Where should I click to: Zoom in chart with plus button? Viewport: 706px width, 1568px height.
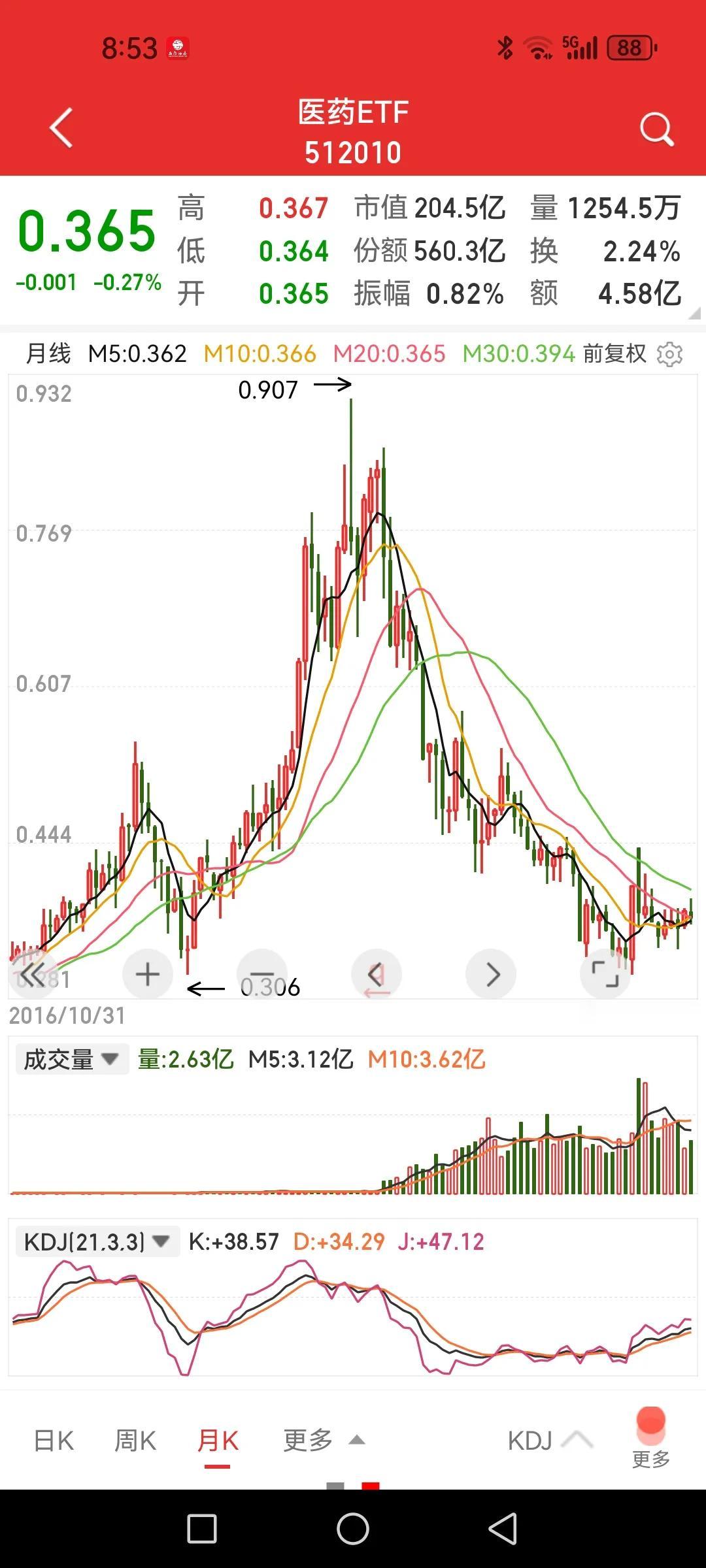(148, 974)
